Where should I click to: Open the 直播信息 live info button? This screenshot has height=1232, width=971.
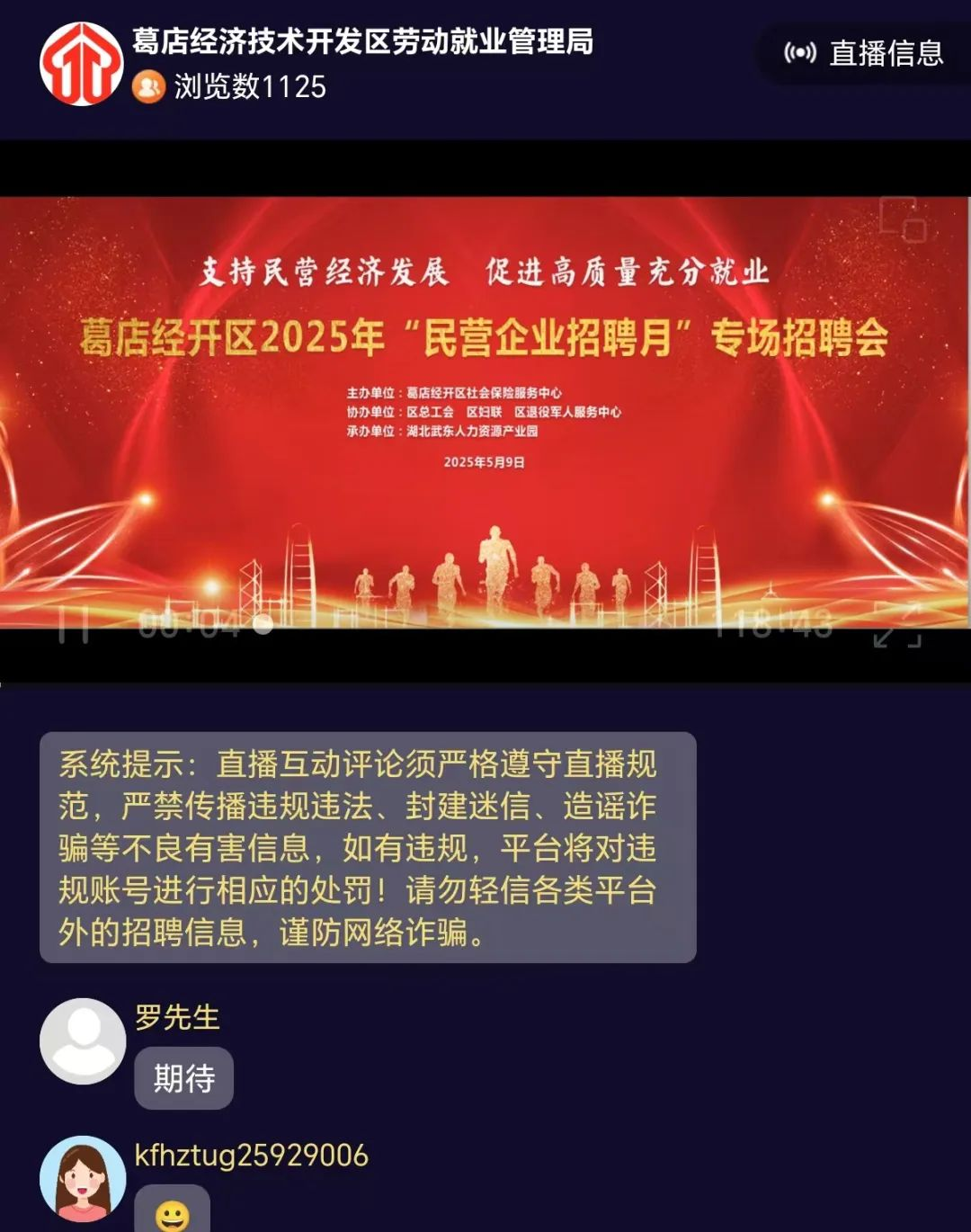point(864,53)
